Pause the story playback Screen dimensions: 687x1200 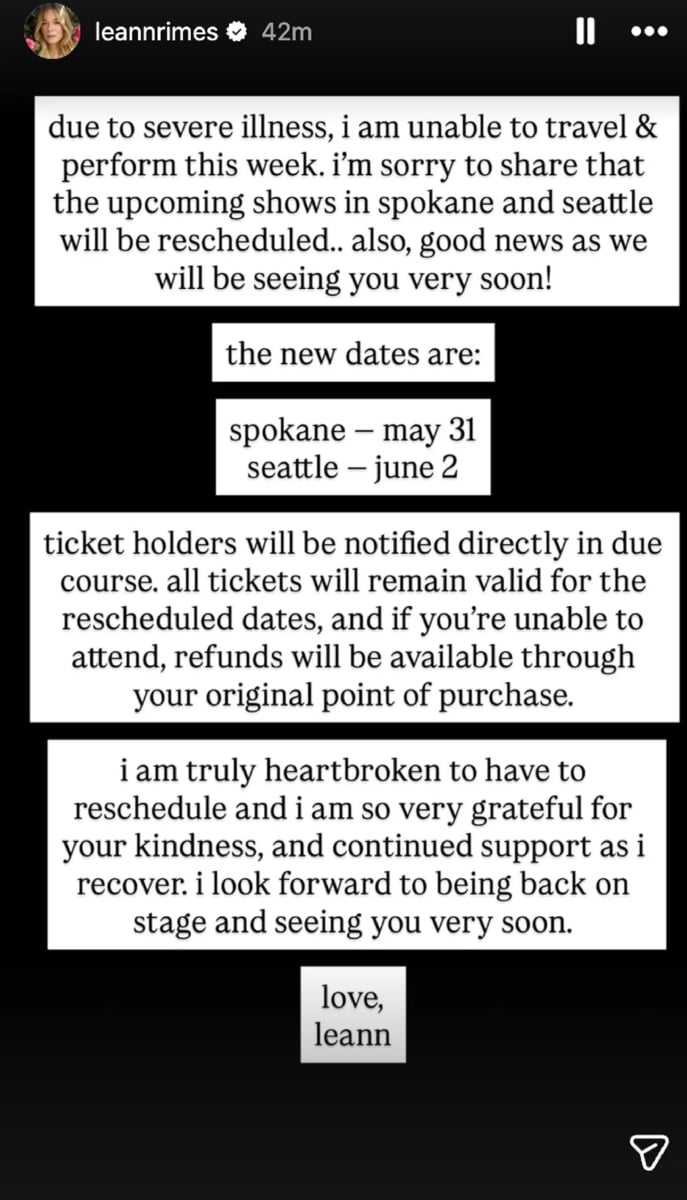coord(587,32)
